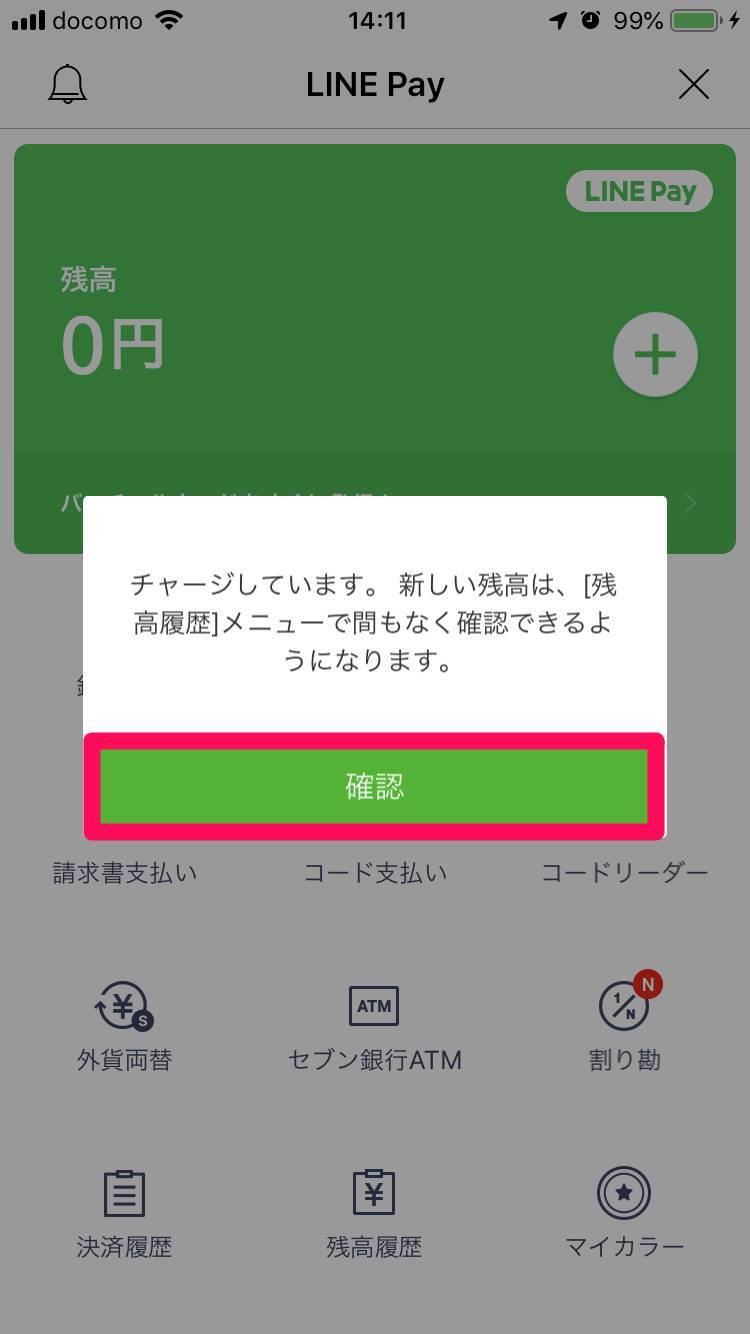This screenshot has width=750, height=1334.
Task: Open the notifications bell
Action: coord(68,85)
